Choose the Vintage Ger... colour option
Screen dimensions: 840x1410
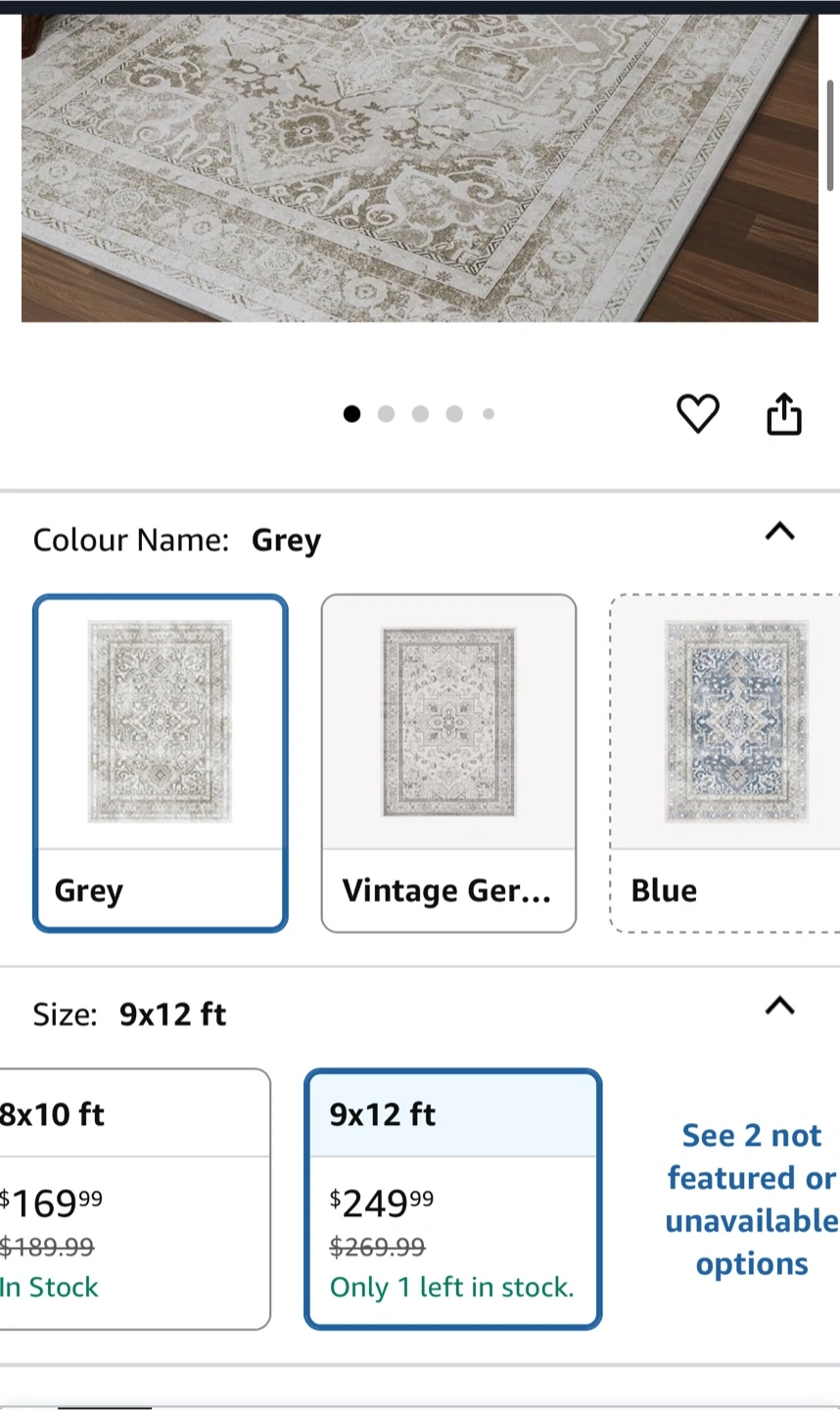[448, 763]
